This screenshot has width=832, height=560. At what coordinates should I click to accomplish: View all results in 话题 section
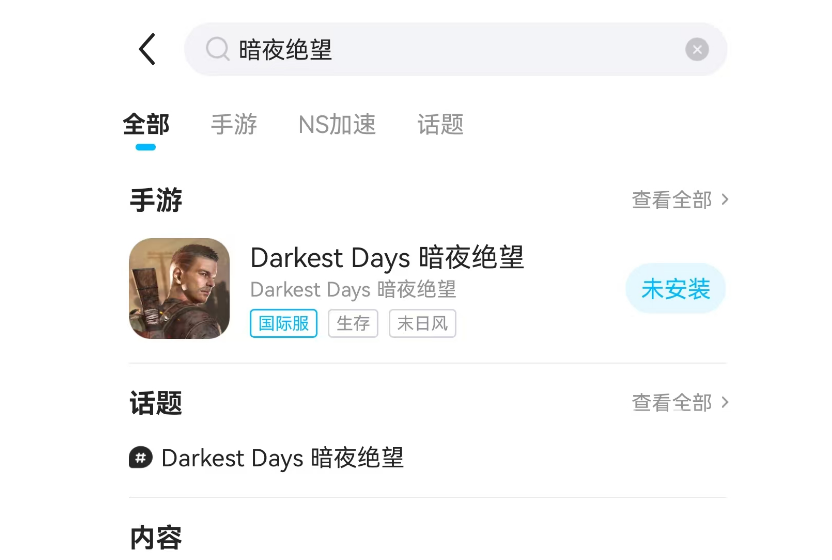(x=680, y=403)
